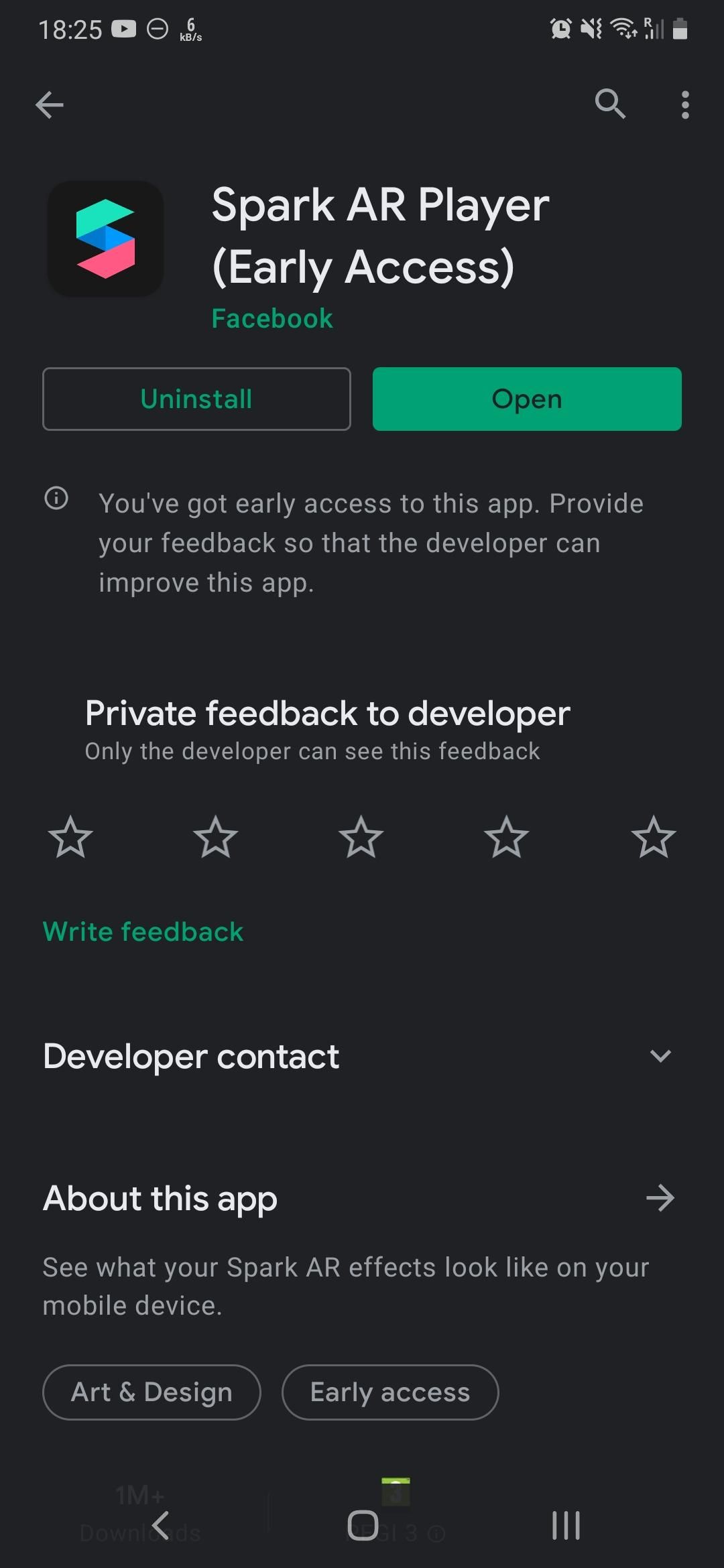This screenshot has width=724, height=1568.
Task: Select the Early access chip
Action: click(390, 1392)
